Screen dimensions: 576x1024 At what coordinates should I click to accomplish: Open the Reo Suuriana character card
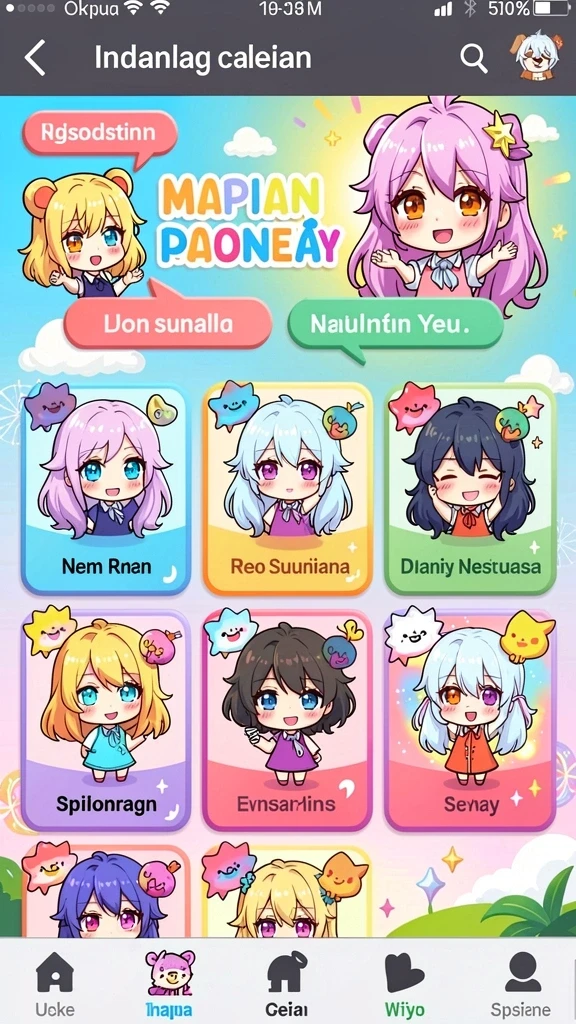click(288, 489)
